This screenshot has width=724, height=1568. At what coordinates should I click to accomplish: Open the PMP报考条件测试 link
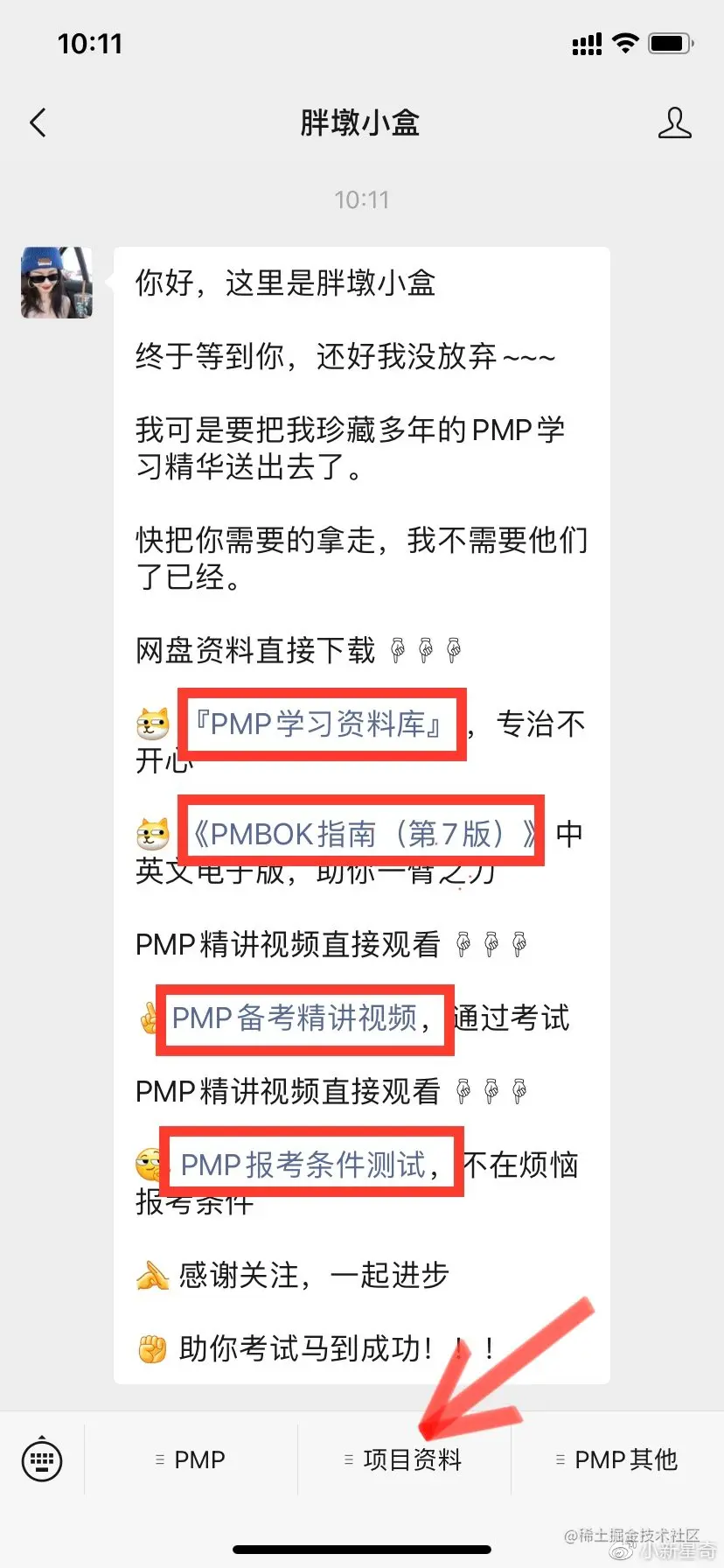tap(310, 1165)
